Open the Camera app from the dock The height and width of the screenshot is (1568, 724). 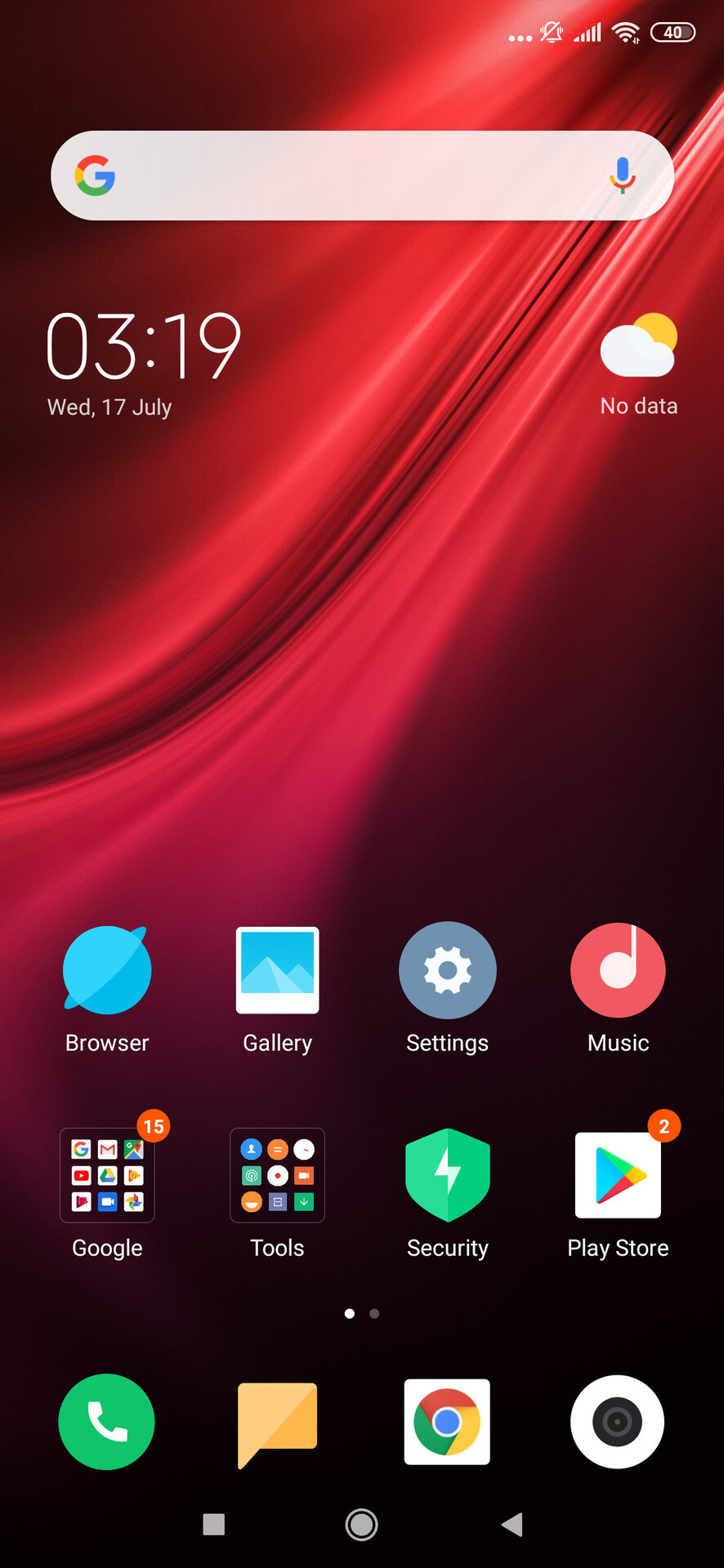(618, 1422)
